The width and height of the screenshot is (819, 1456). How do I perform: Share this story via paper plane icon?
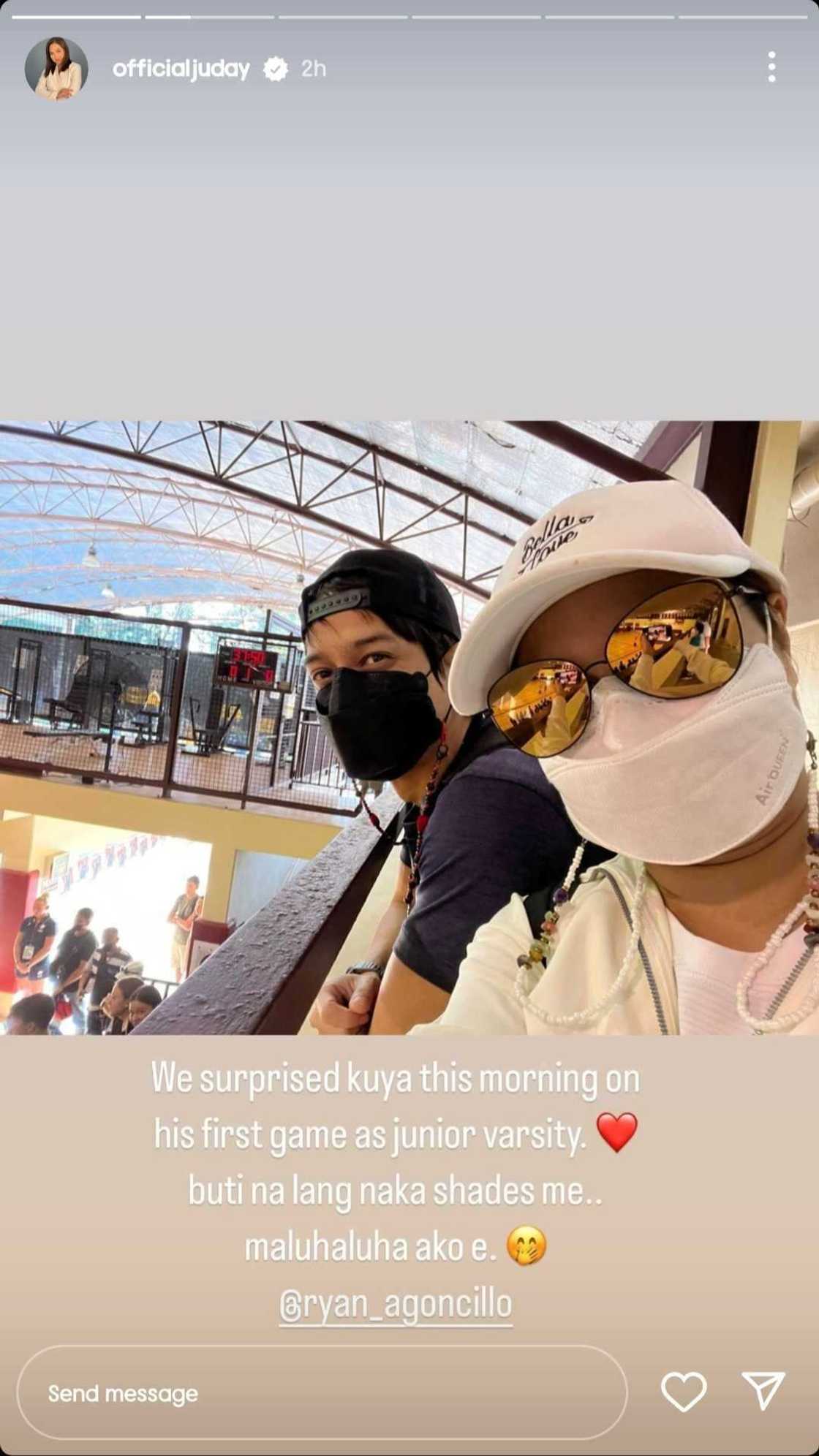763,1390
